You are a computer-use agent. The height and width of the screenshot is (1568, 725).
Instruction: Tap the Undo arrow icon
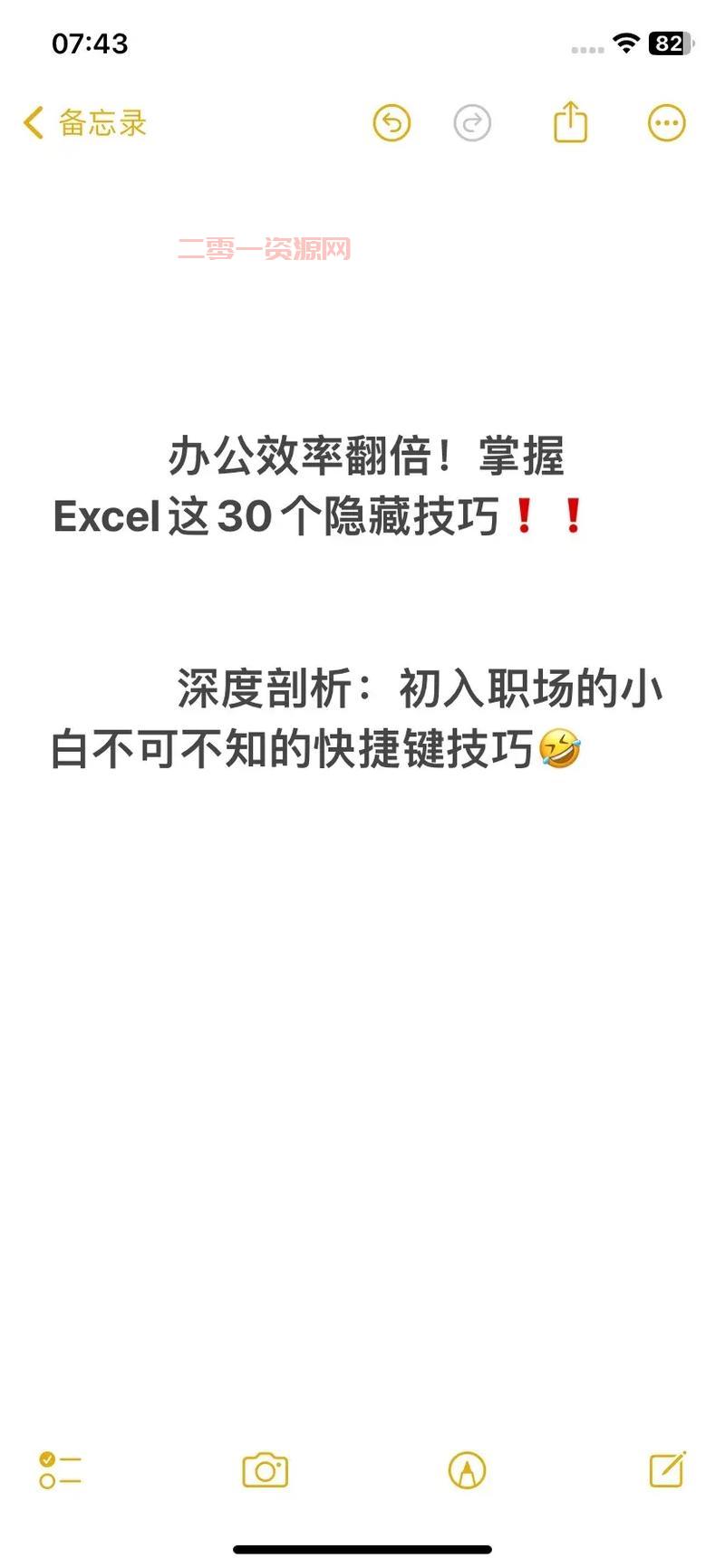pos(391,122)
